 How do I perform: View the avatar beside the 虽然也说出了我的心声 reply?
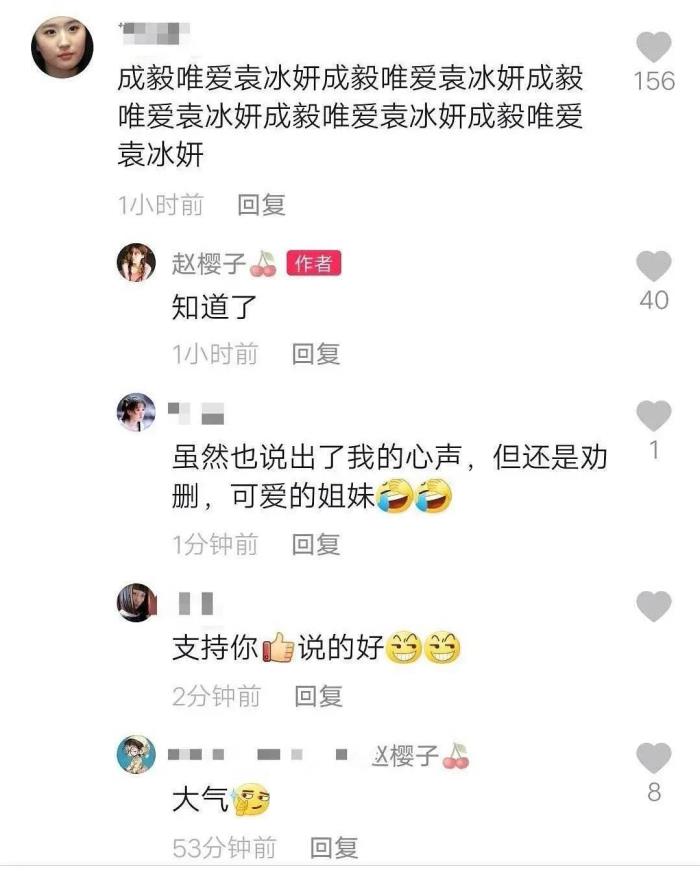(136, 411)
